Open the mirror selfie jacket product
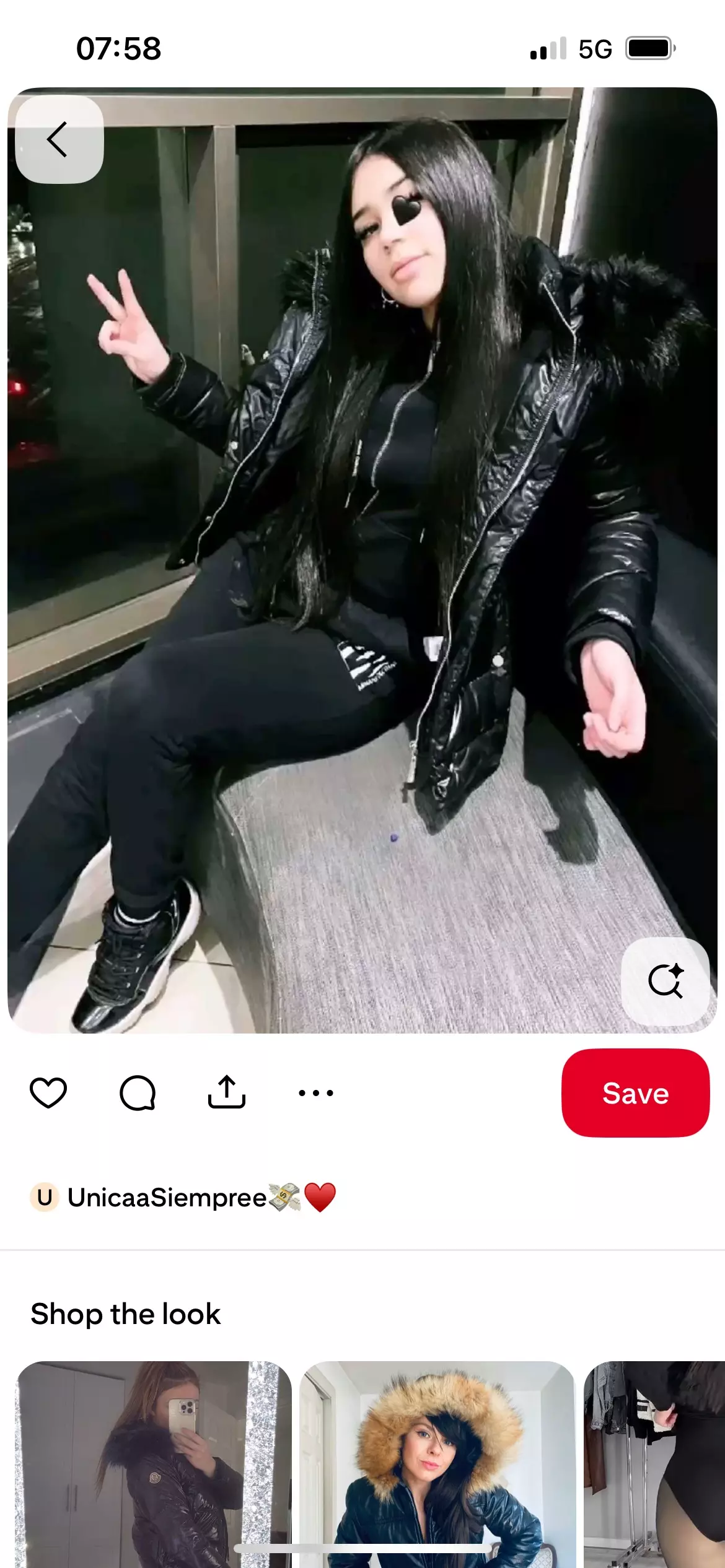The height and width of the screenshot is (1568, 725). pos(154,1461)
